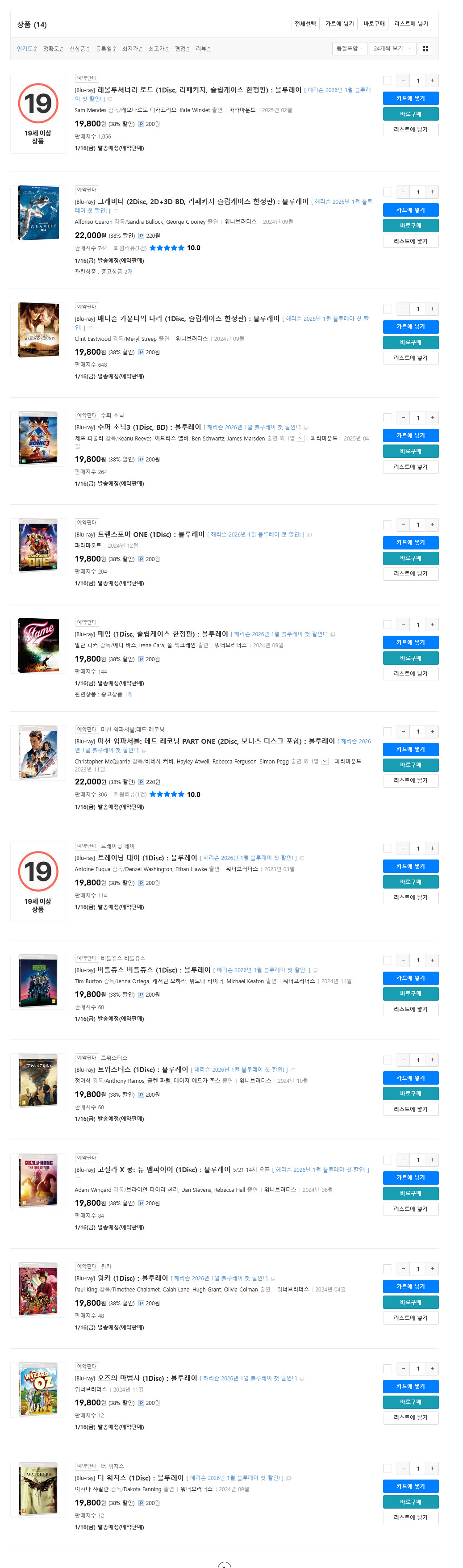This screenshot has width=463, height=1568.
Task: Add all selected items with top 카트에 넣기
Action: point(339,24)
